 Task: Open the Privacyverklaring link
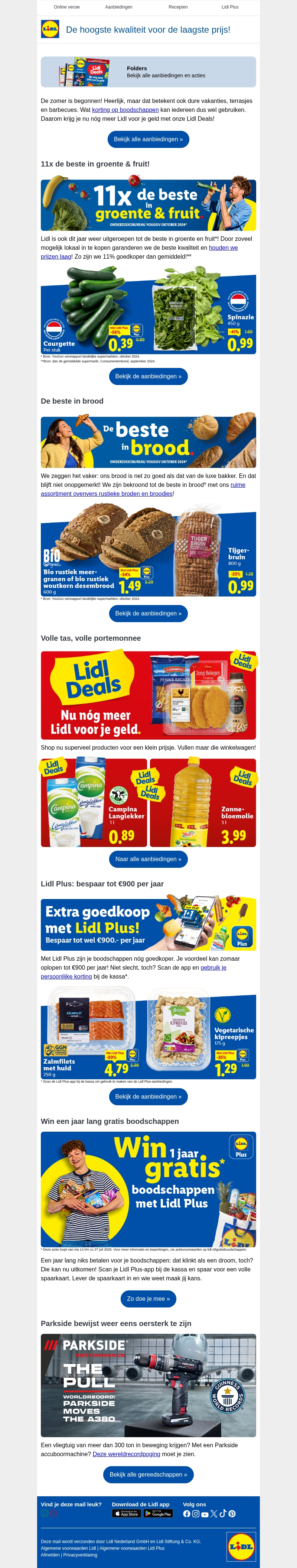(x=80, y=1554)
